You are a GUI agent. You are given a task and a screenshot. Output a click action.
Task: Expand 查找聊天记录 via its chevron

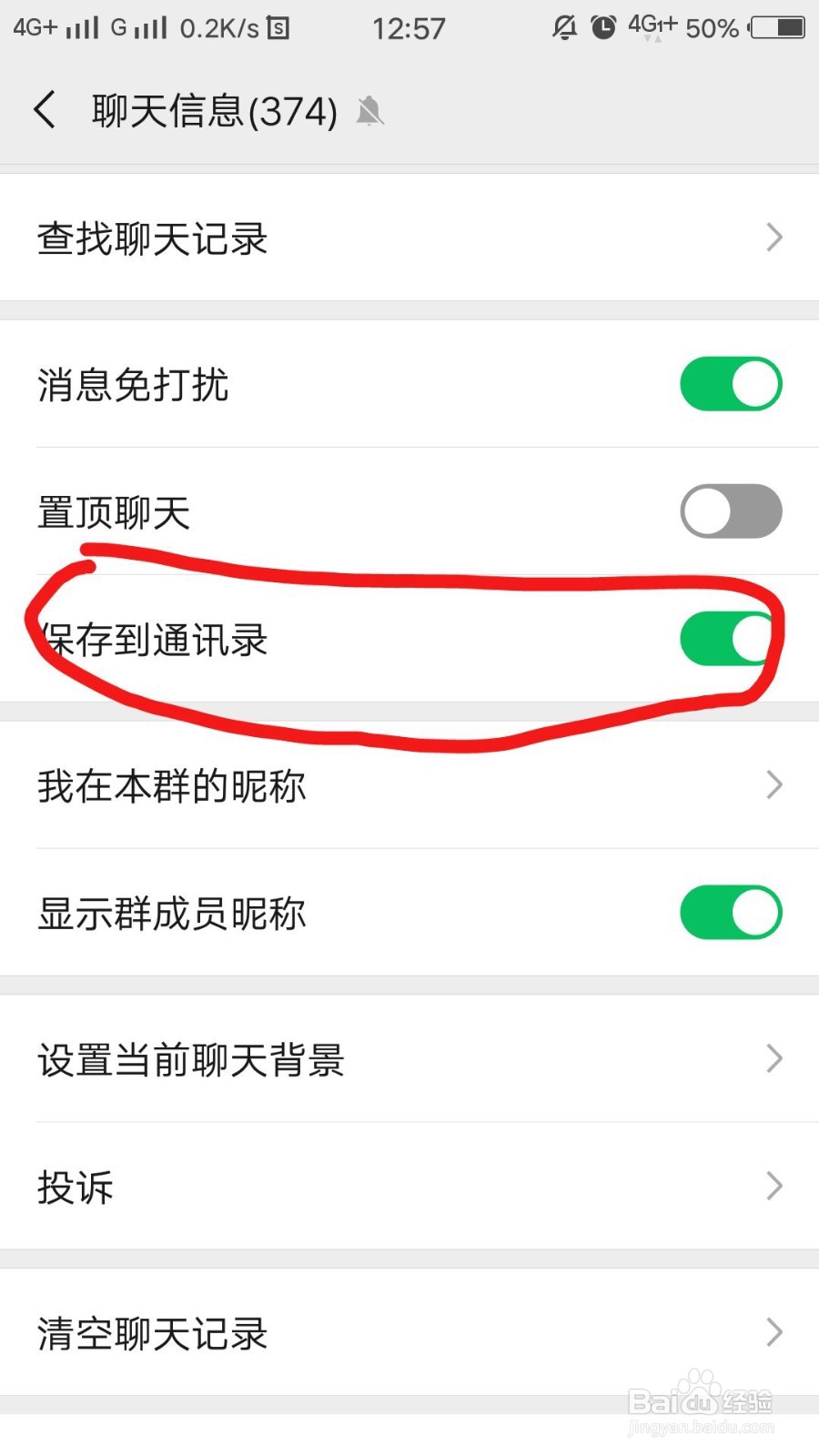(x=774, y=238)
